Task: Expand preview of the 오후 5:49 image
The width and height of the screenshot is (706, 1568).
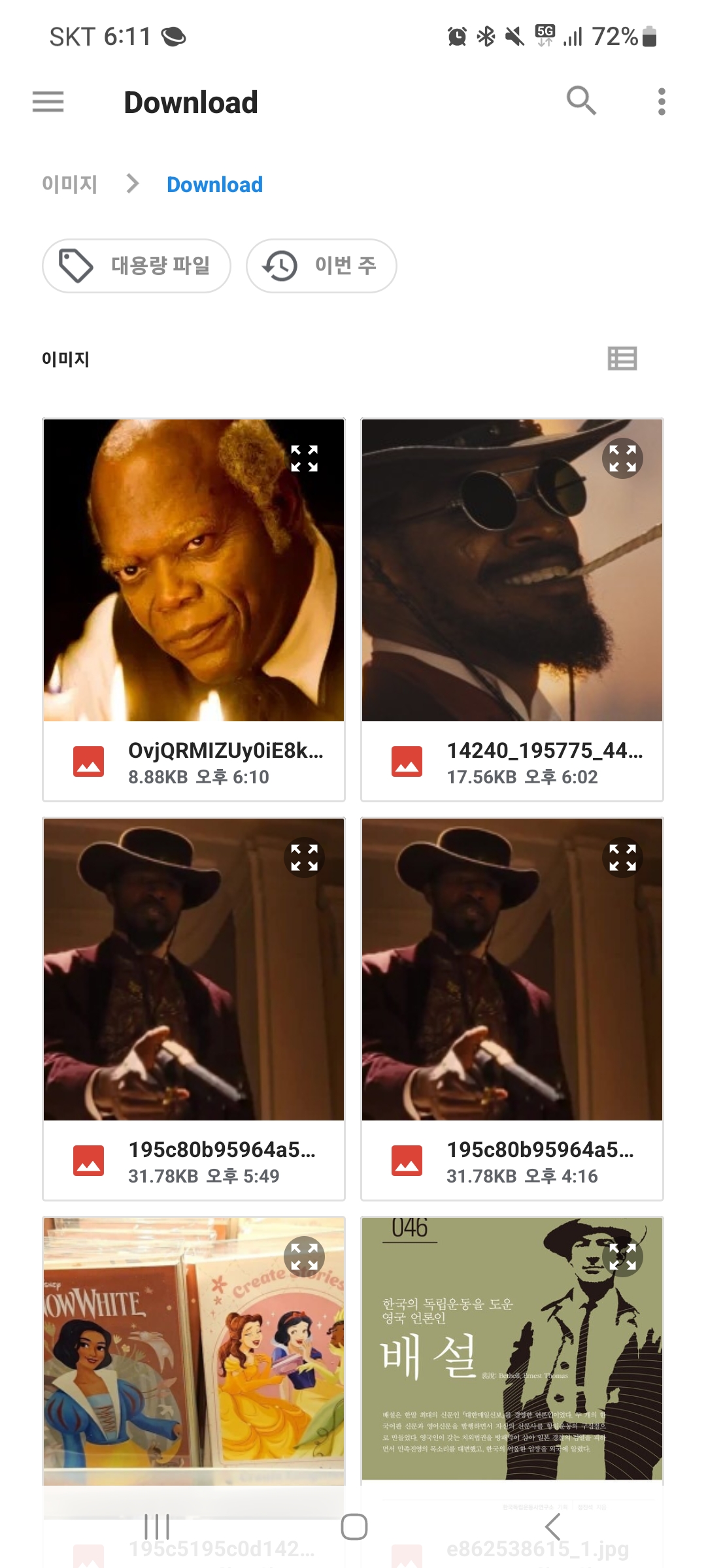Action: [x=304, y=857]
